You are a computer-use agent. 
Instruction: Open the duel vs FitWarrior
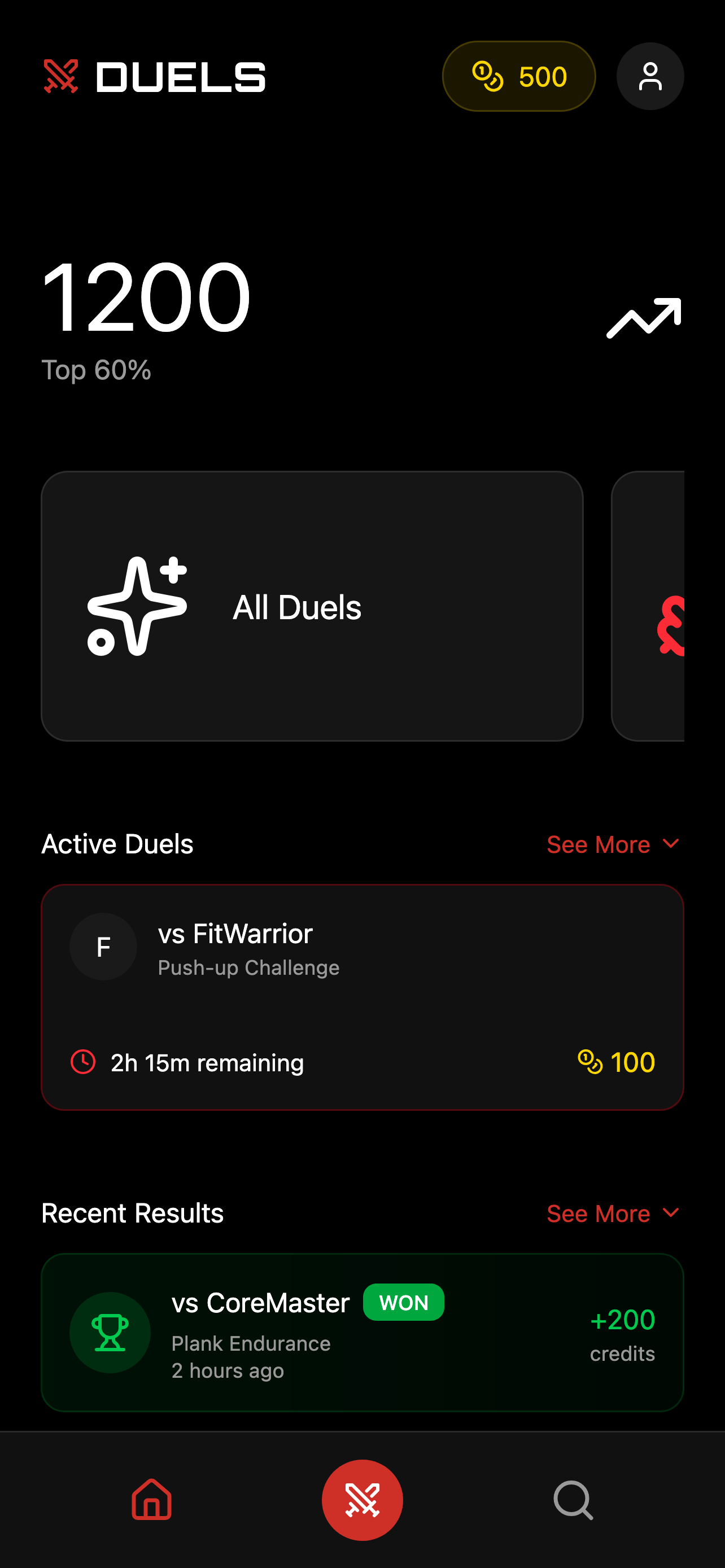[362, 997]
